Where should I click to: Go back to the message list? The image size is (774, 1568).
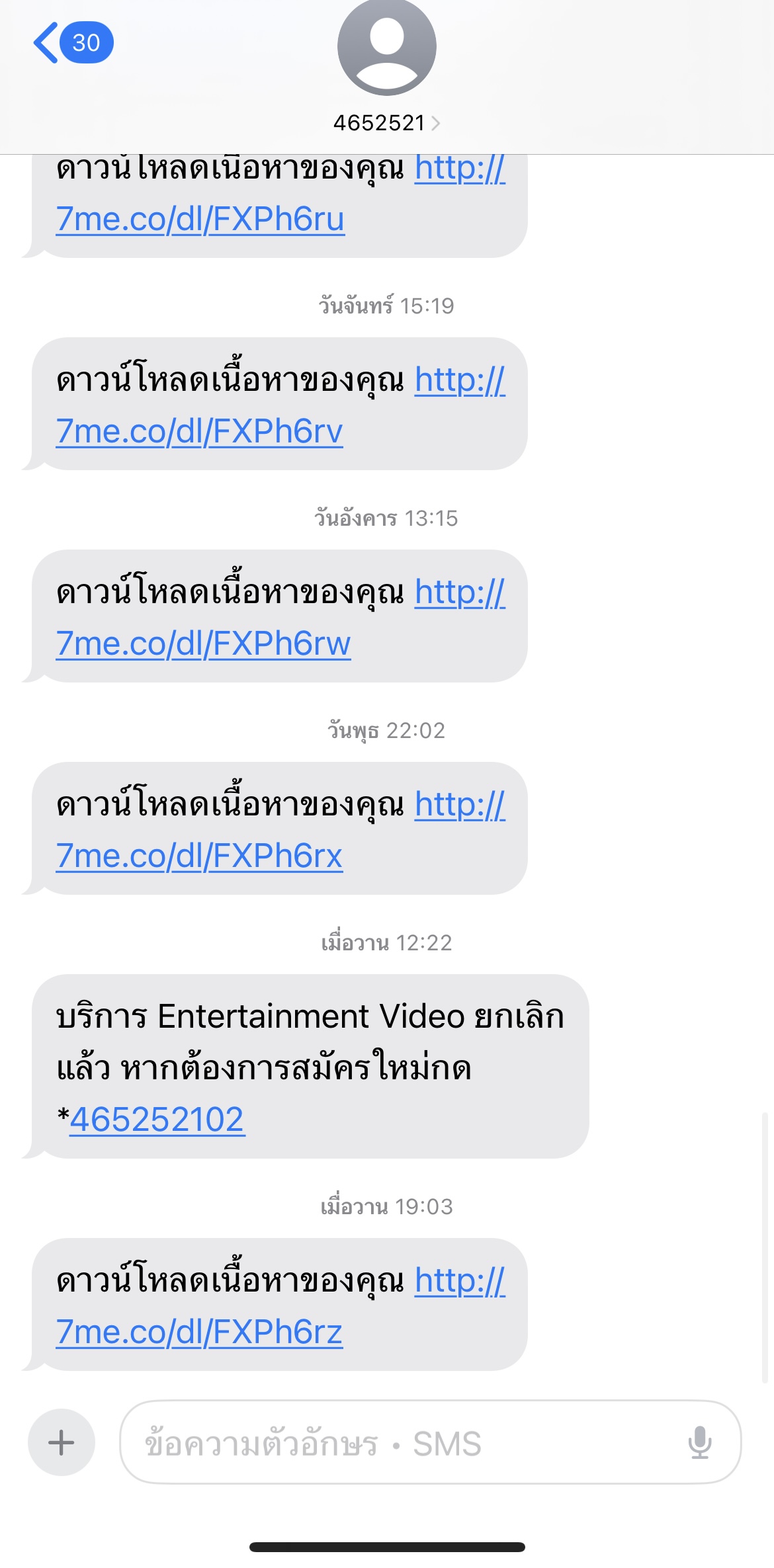pyautogui.click(x=73, y=43)
